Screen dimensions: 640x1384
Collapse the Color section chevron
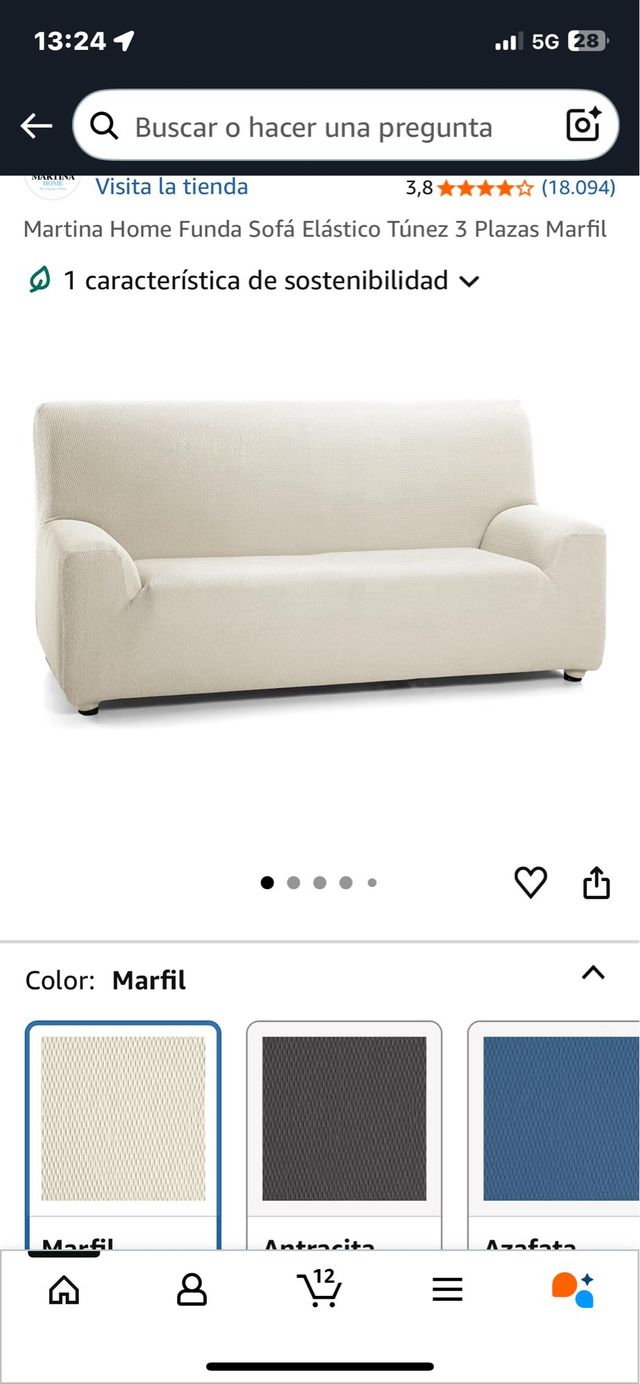pos(593,972)
